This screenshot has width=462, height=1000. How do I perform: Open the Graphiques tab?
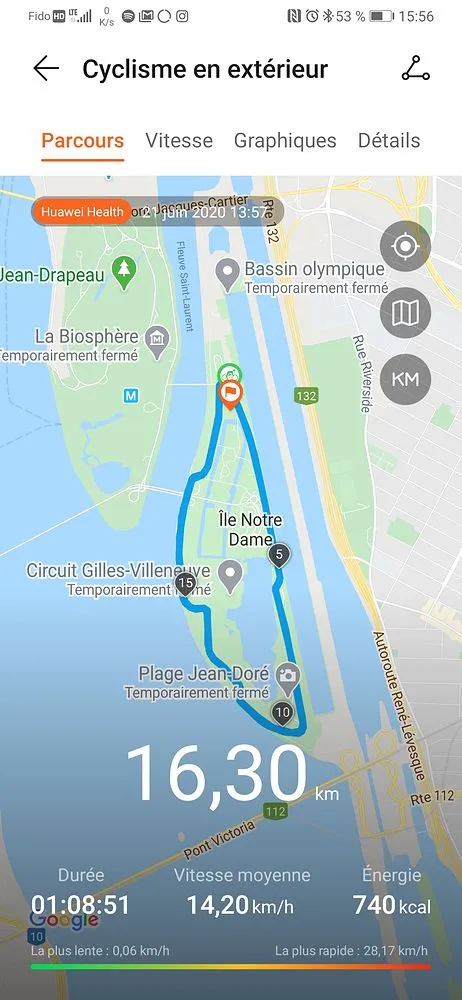(285, 140)
